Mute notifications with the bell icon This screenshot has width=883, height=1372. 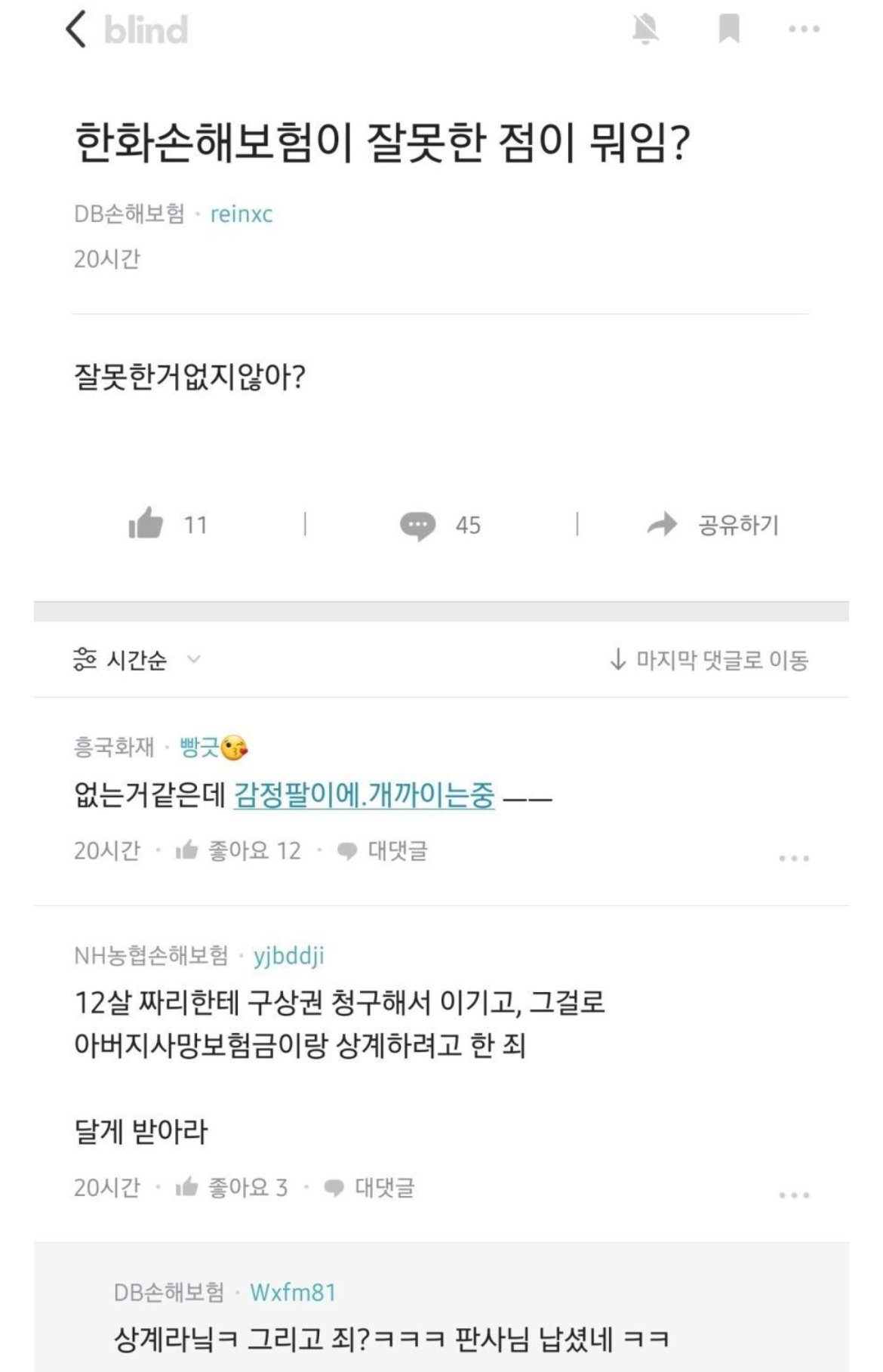(645, 29)
